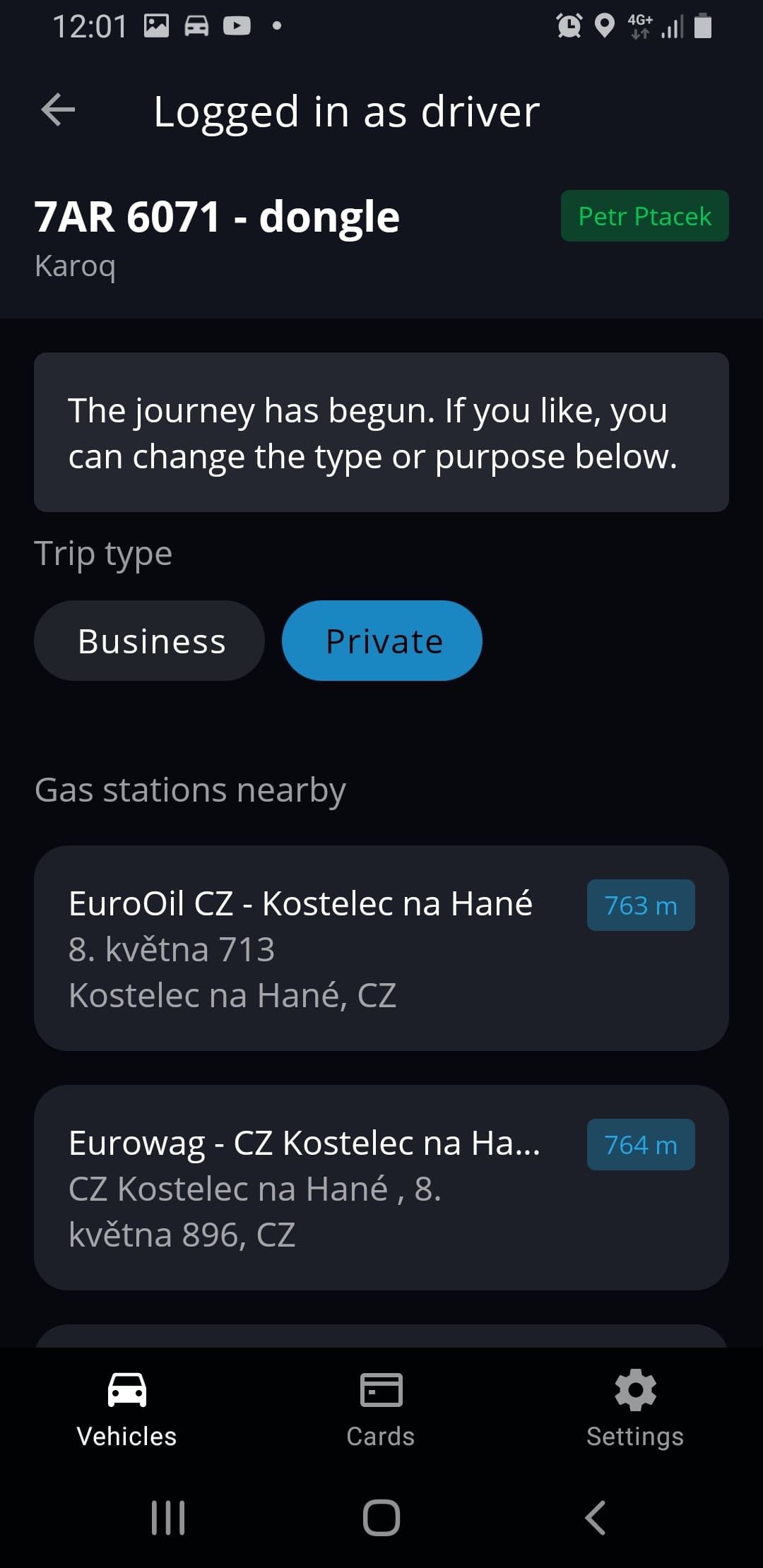The height and width of the screenshot is (1568, 763).
Task: Go back using the top arrow
Action: click(58, 110)
